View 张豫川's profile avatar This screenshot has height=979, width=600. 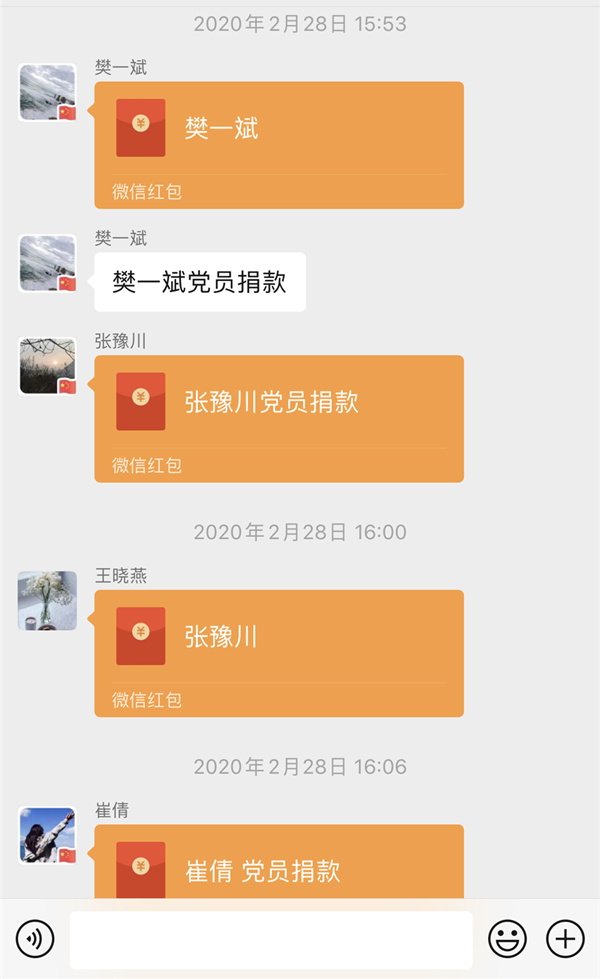point(48,366)
